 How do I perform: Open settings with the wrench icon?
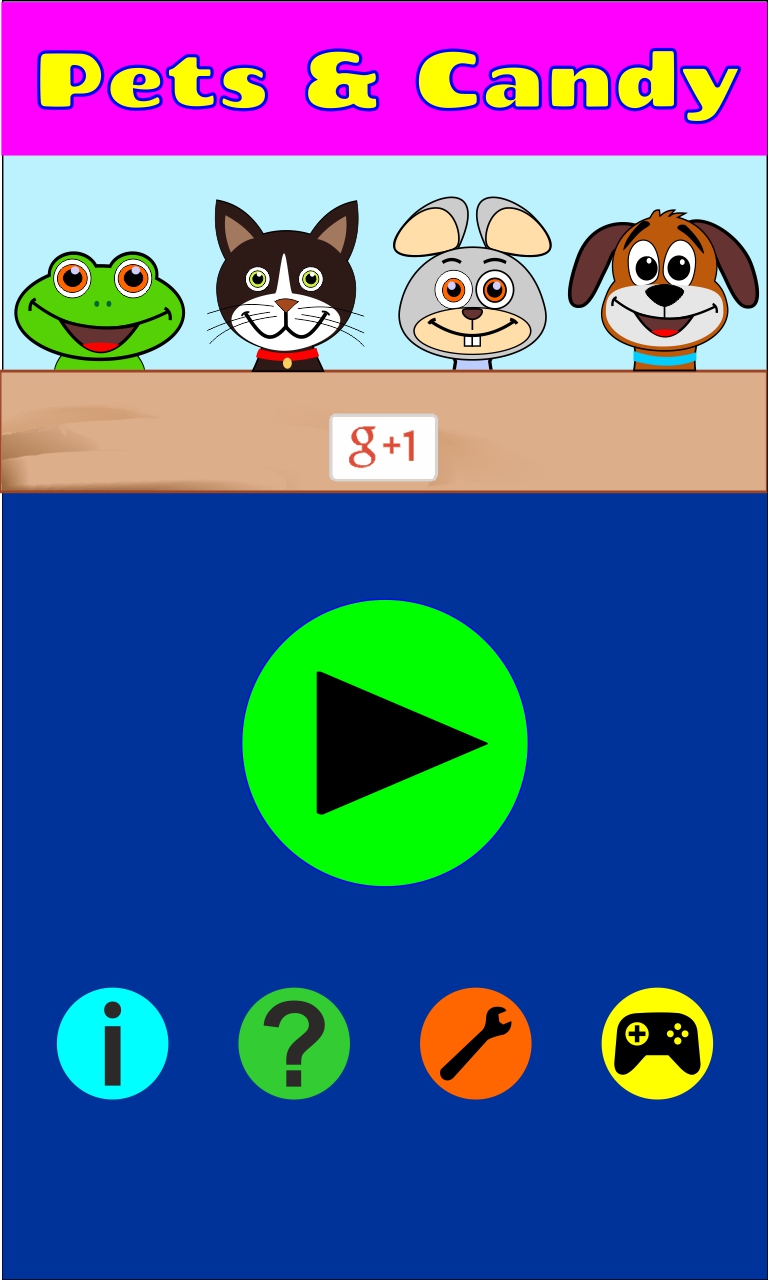click(x=476, y=1044)
